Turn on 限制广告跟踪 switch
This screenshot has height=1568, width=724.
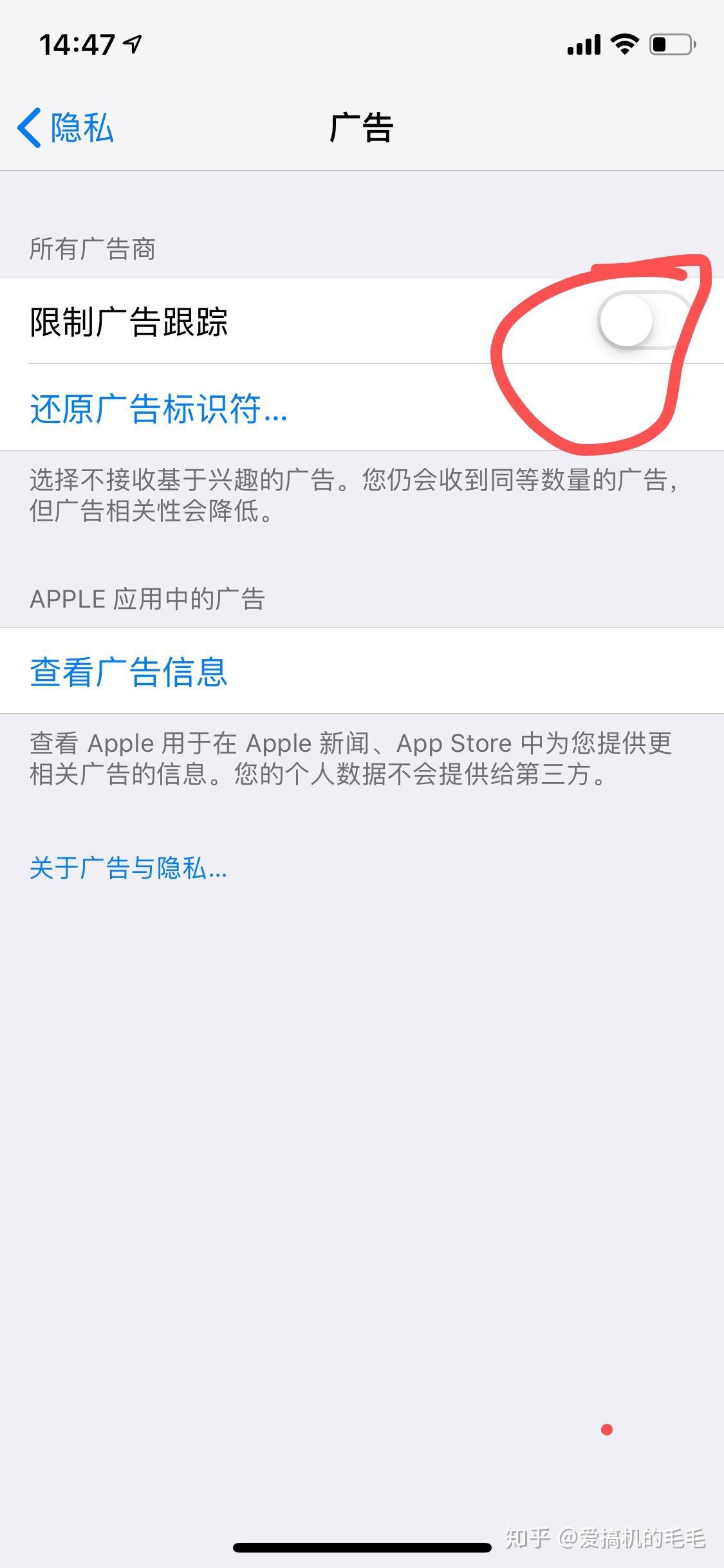coord(644,321)
